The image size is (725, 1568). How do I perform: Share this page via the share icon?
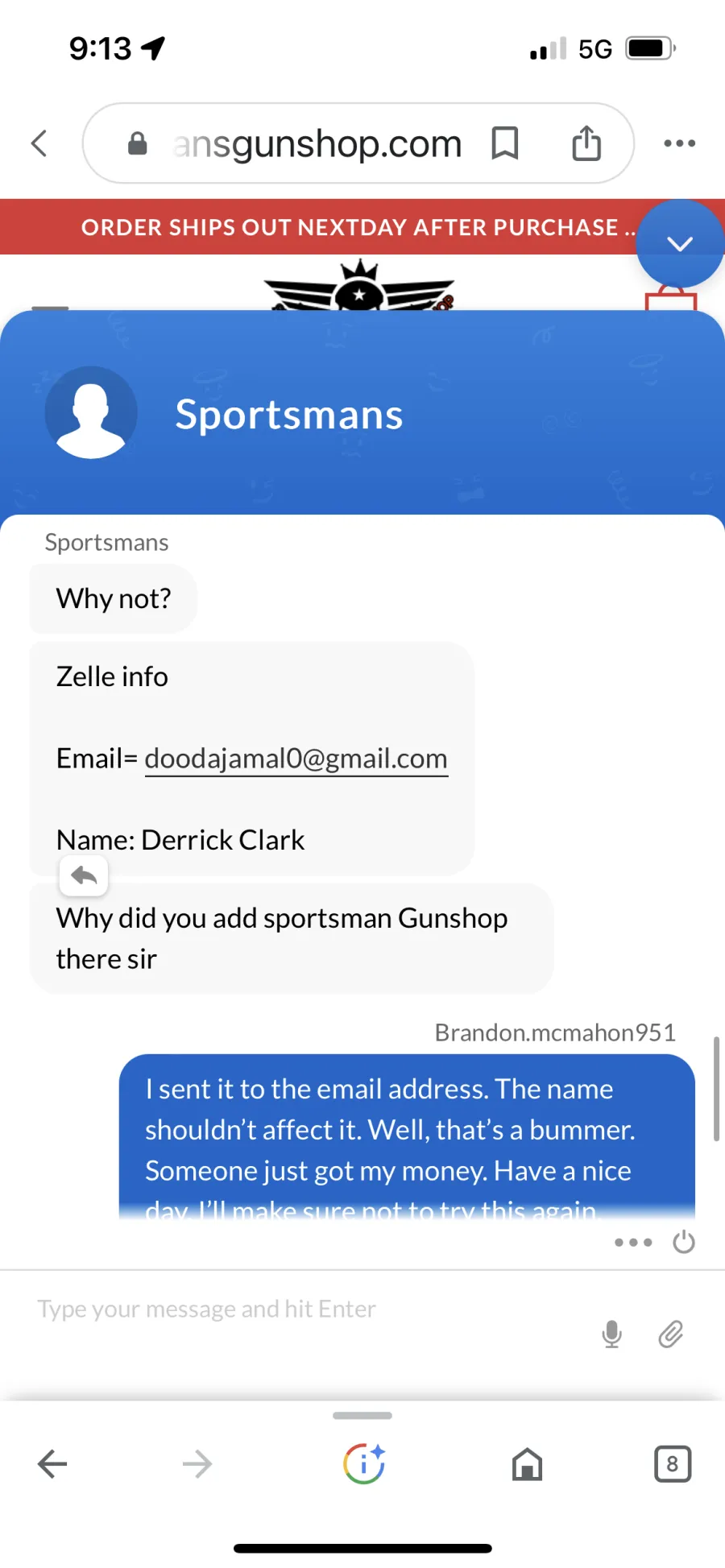click(x=586, y=143)
